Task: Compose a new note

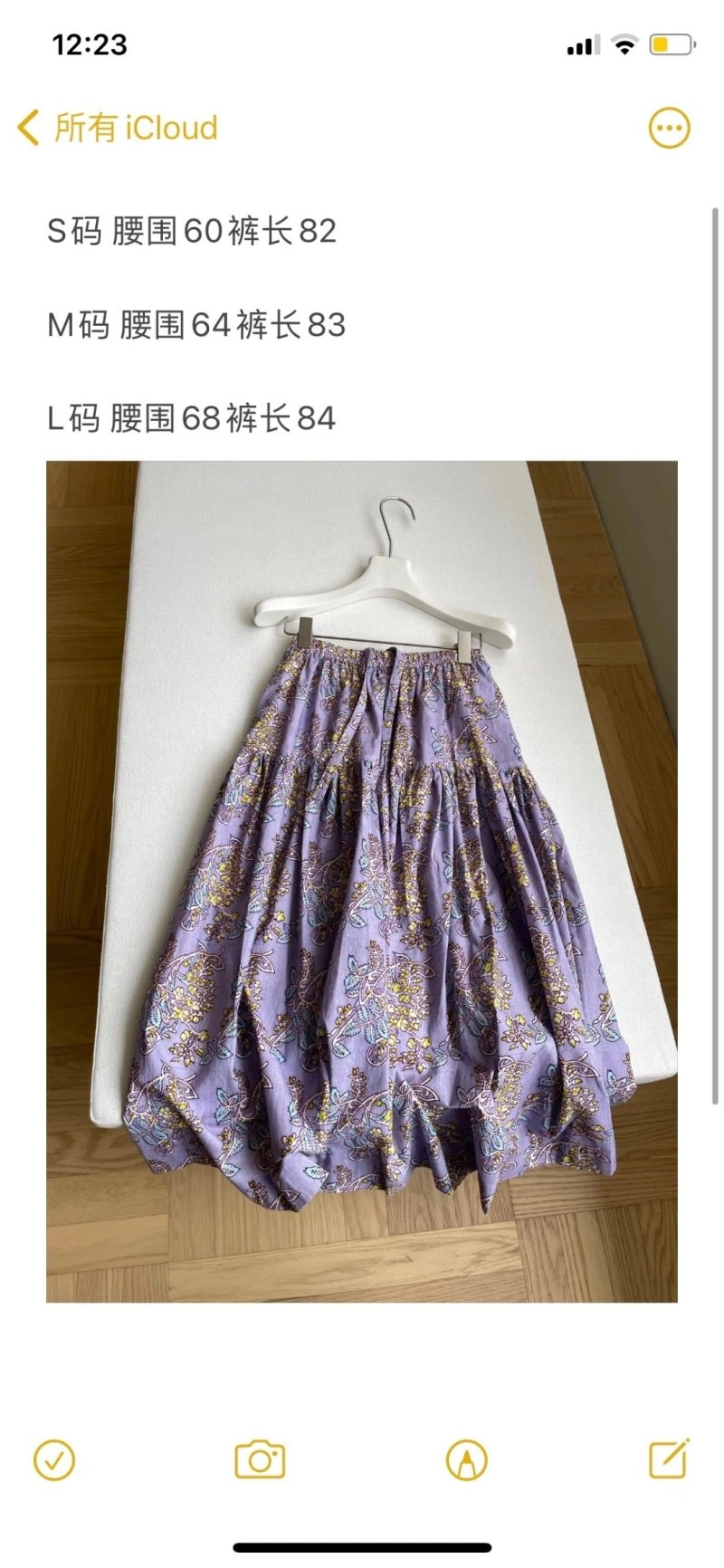Action: coord(670,1458)
